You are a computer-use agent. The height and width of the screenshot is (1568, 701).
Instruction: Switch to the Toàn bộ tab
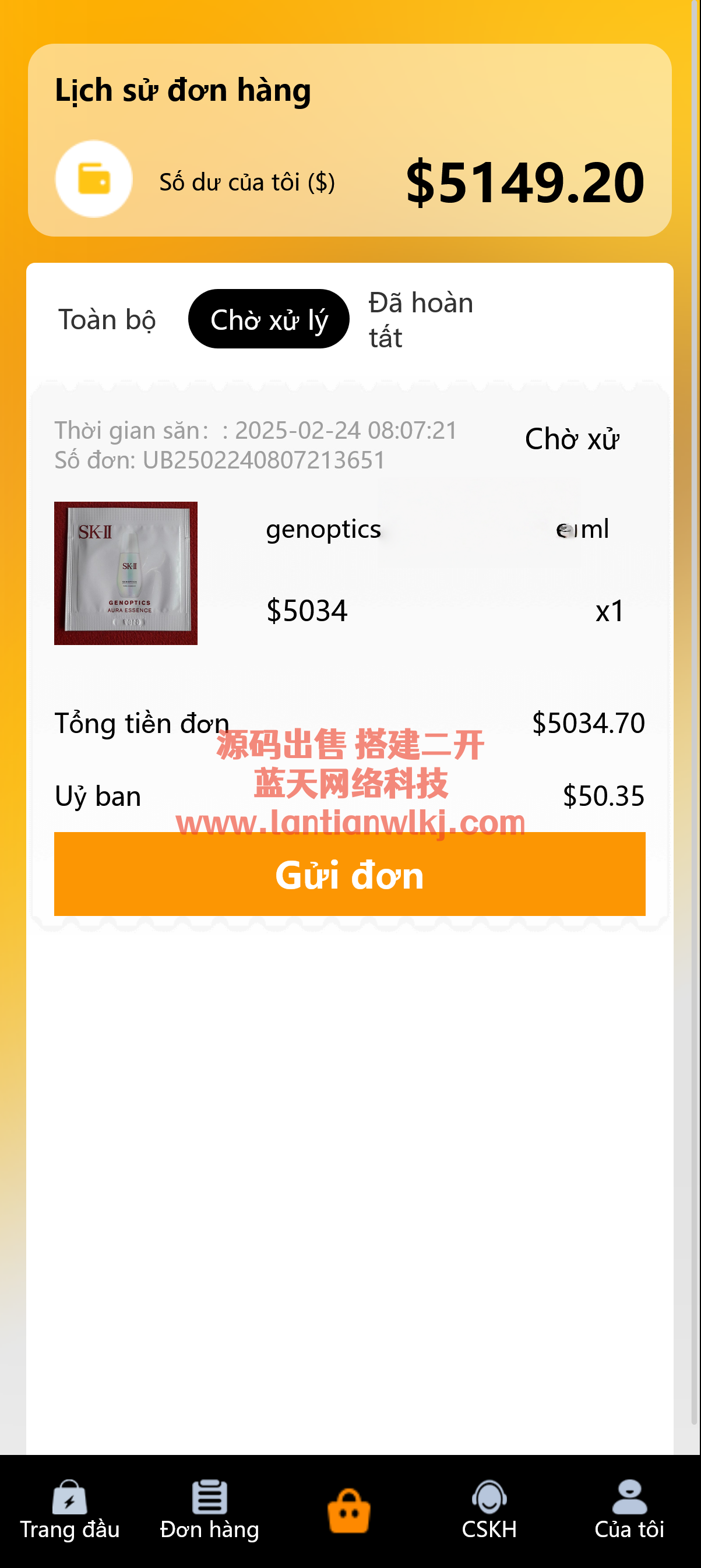[107, 319]
